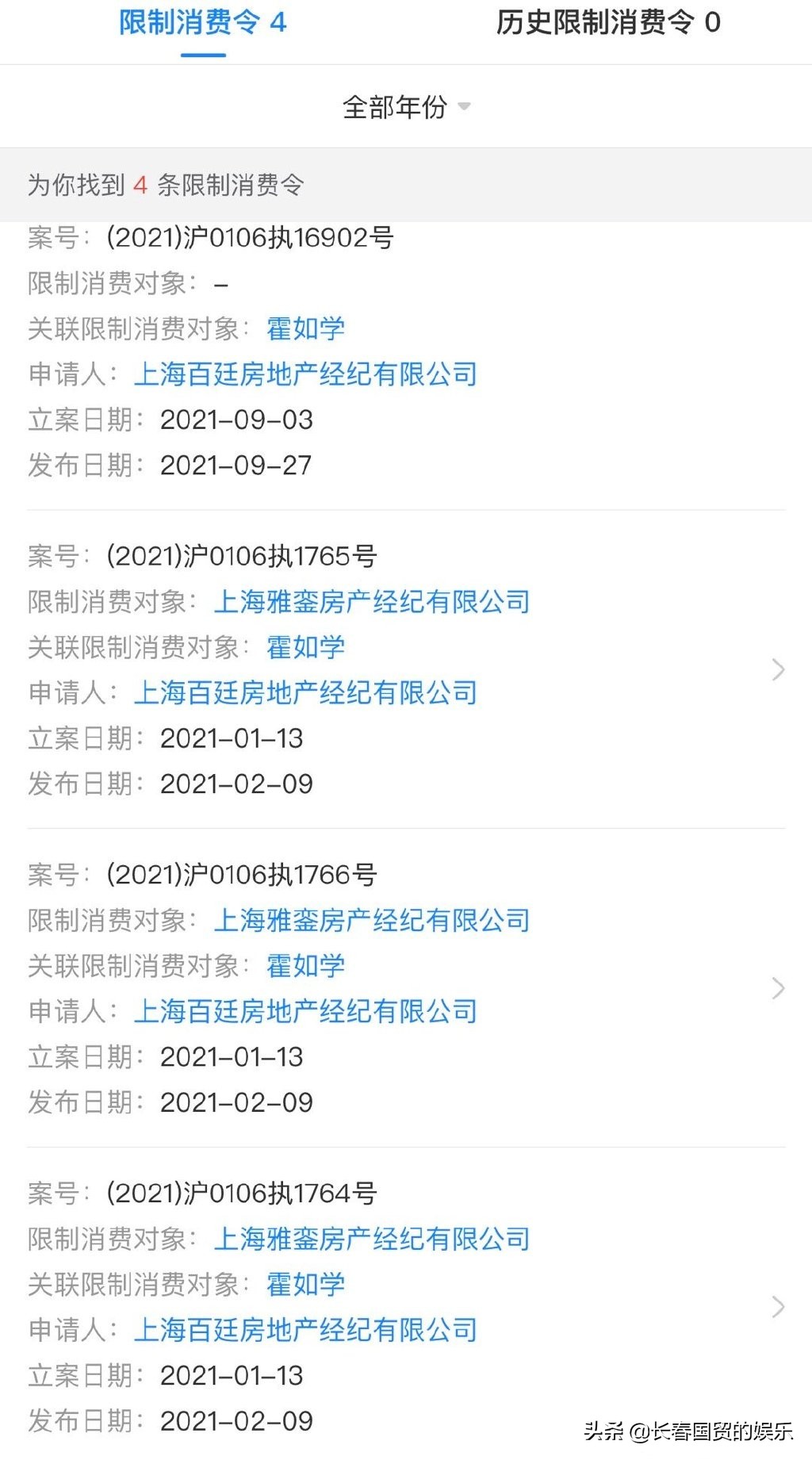The image size is (812, 1460).
Task: Select 霍如学 in case 1764
Action: [x=305, y=1283]
